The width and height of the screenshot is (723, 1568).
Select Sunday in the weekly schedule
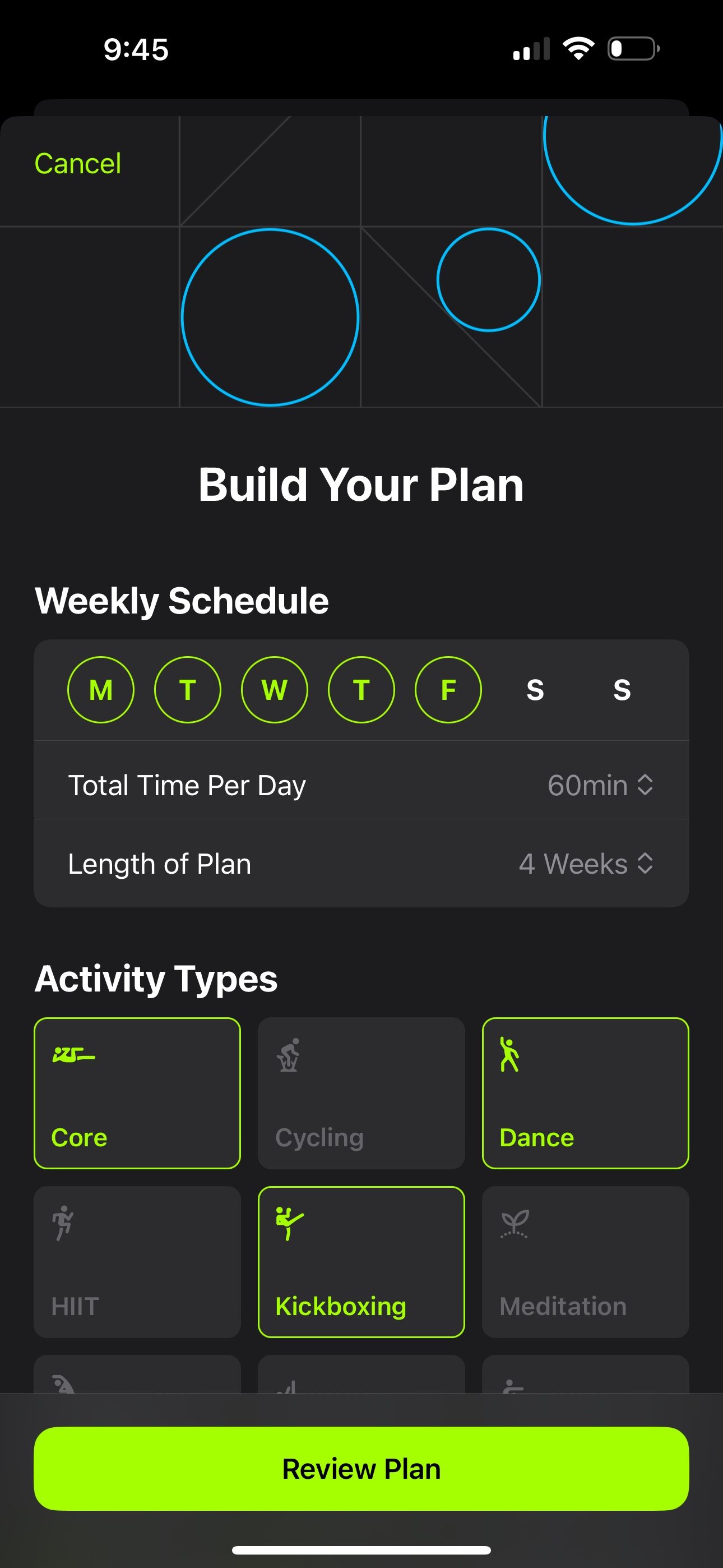click(622, 690)
